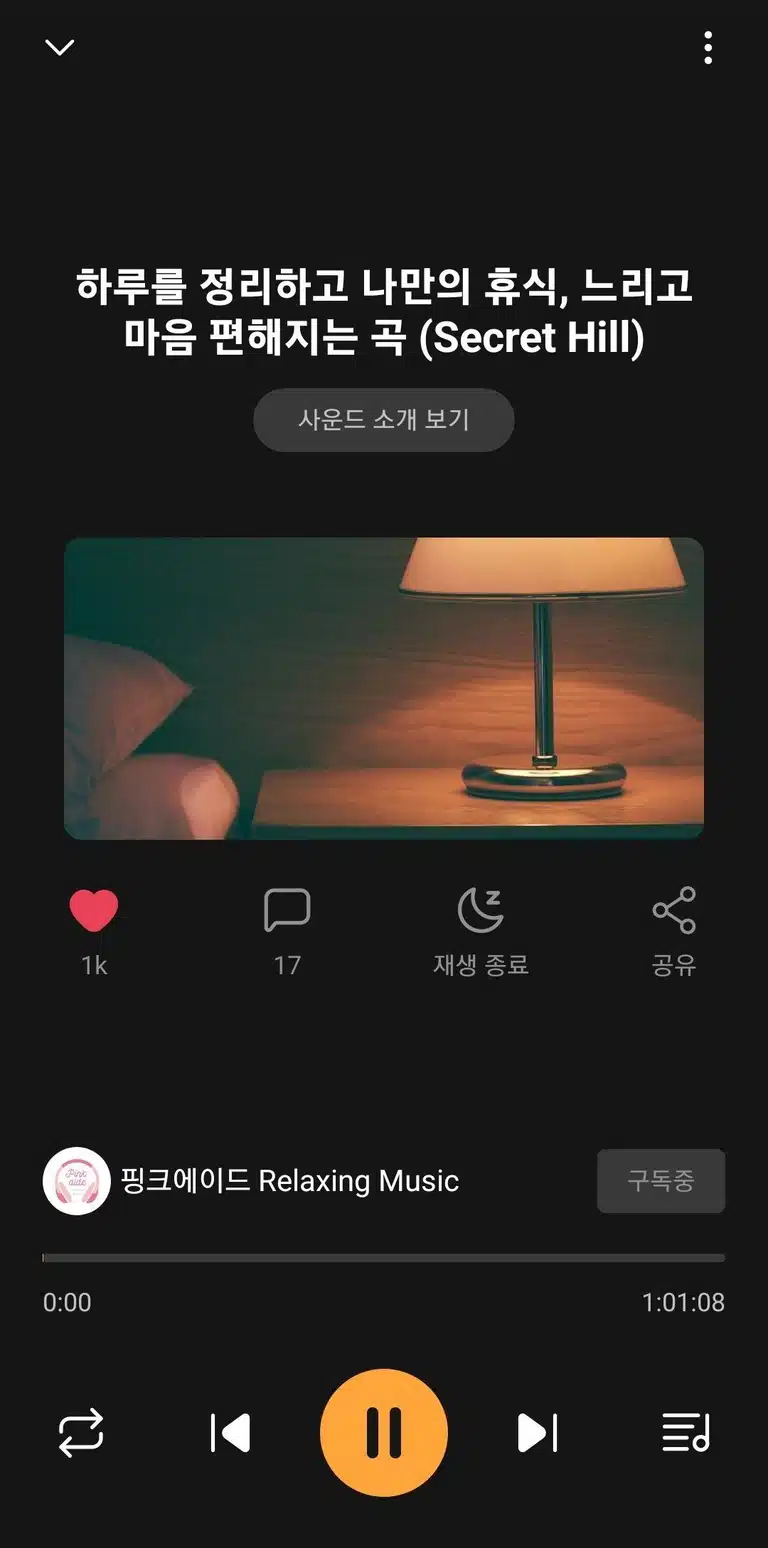
Task: Pause the current playback
Action: (384, 1433)
